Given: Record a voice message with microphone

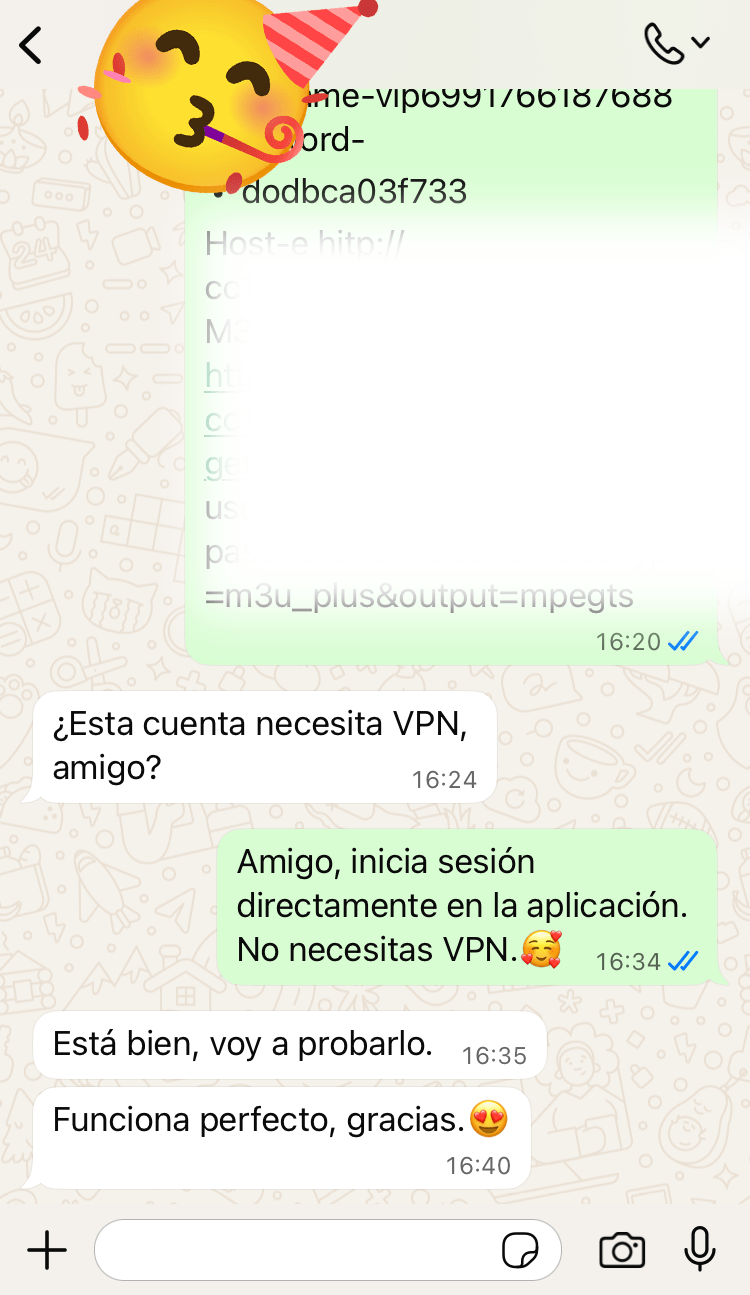Looking at the screenshot, I should (x=700, y=1249).
